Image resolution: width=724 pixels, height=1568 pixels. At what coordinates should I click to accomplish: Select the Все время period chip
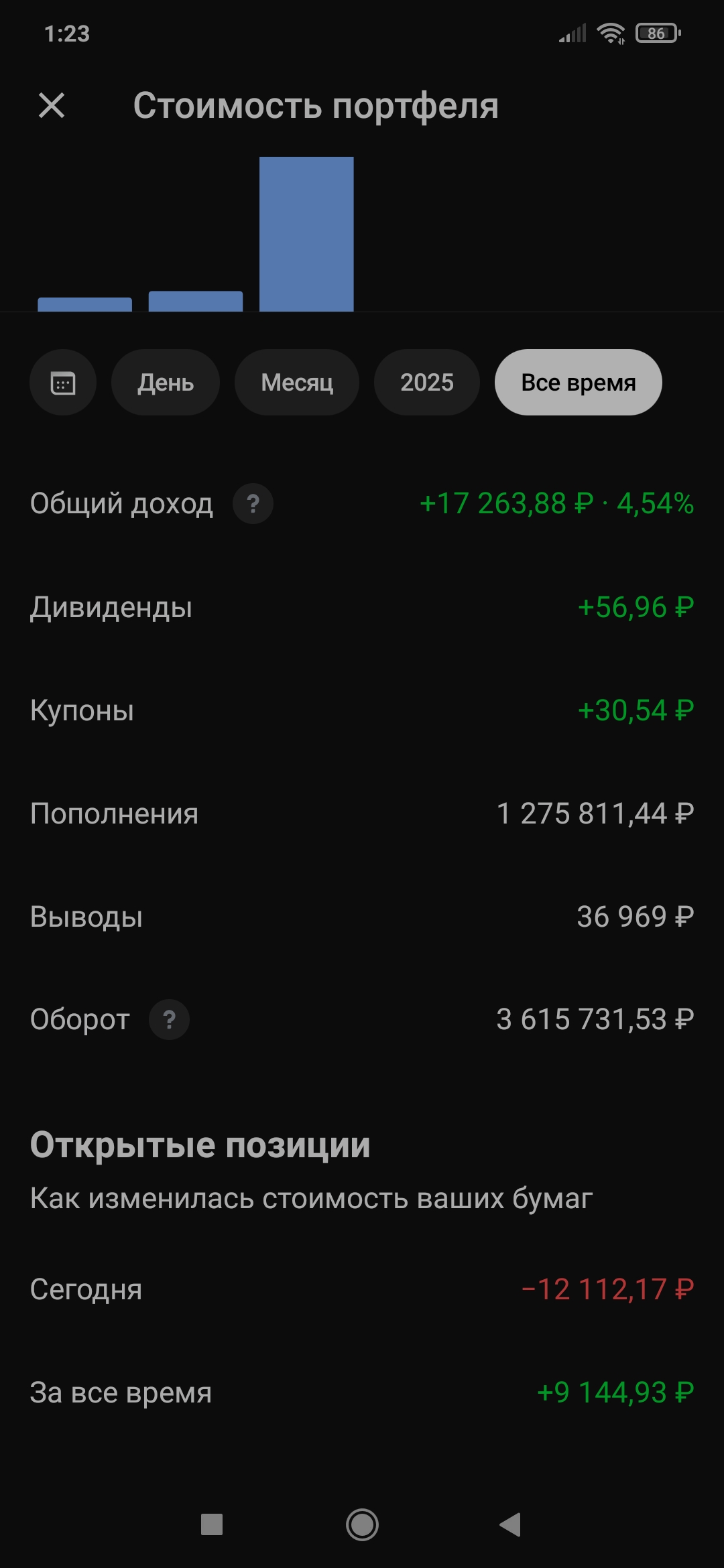coord(579,383)
